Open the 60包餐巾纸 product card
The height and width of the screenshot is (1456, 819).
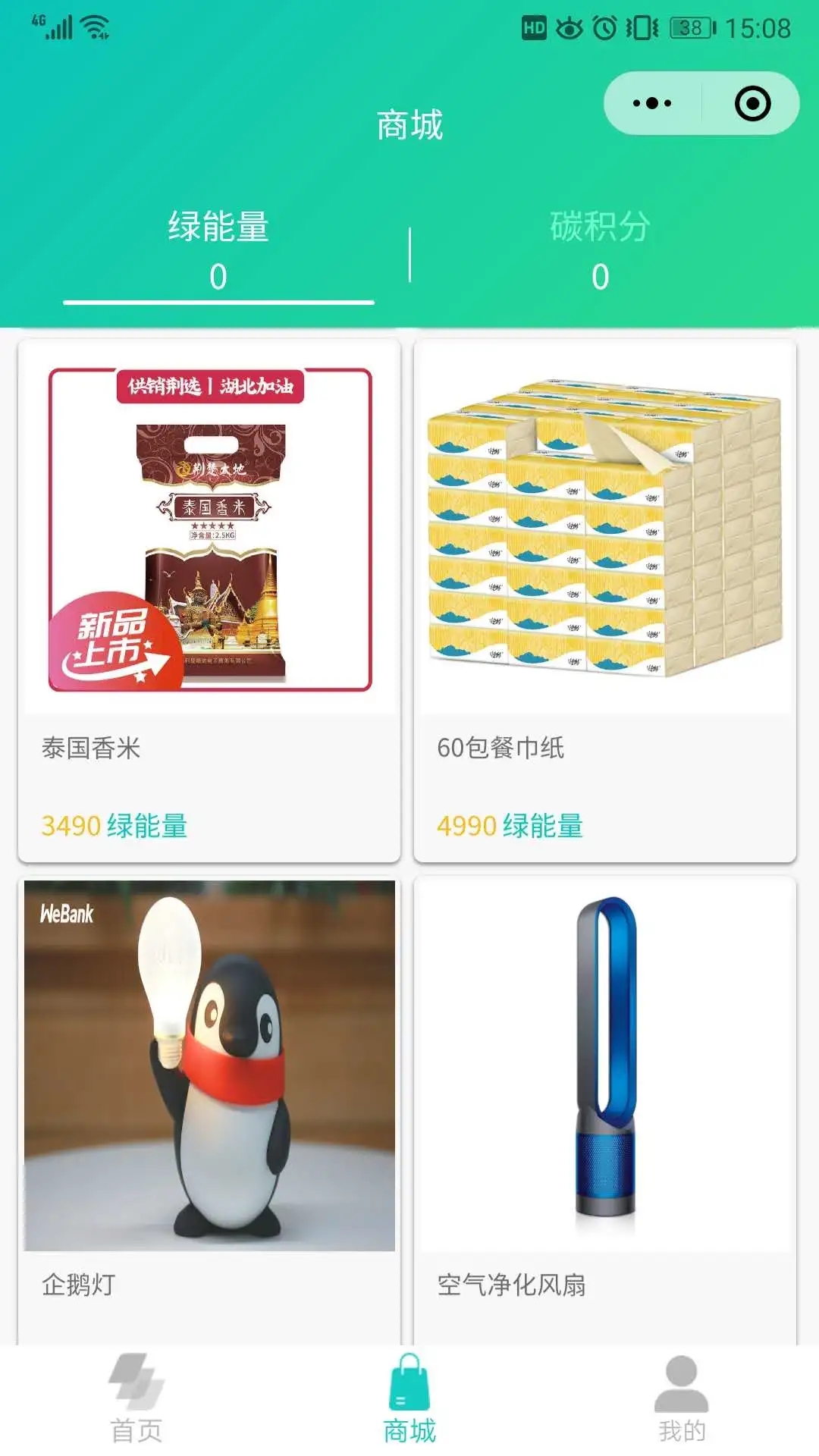tap(604, 599)
